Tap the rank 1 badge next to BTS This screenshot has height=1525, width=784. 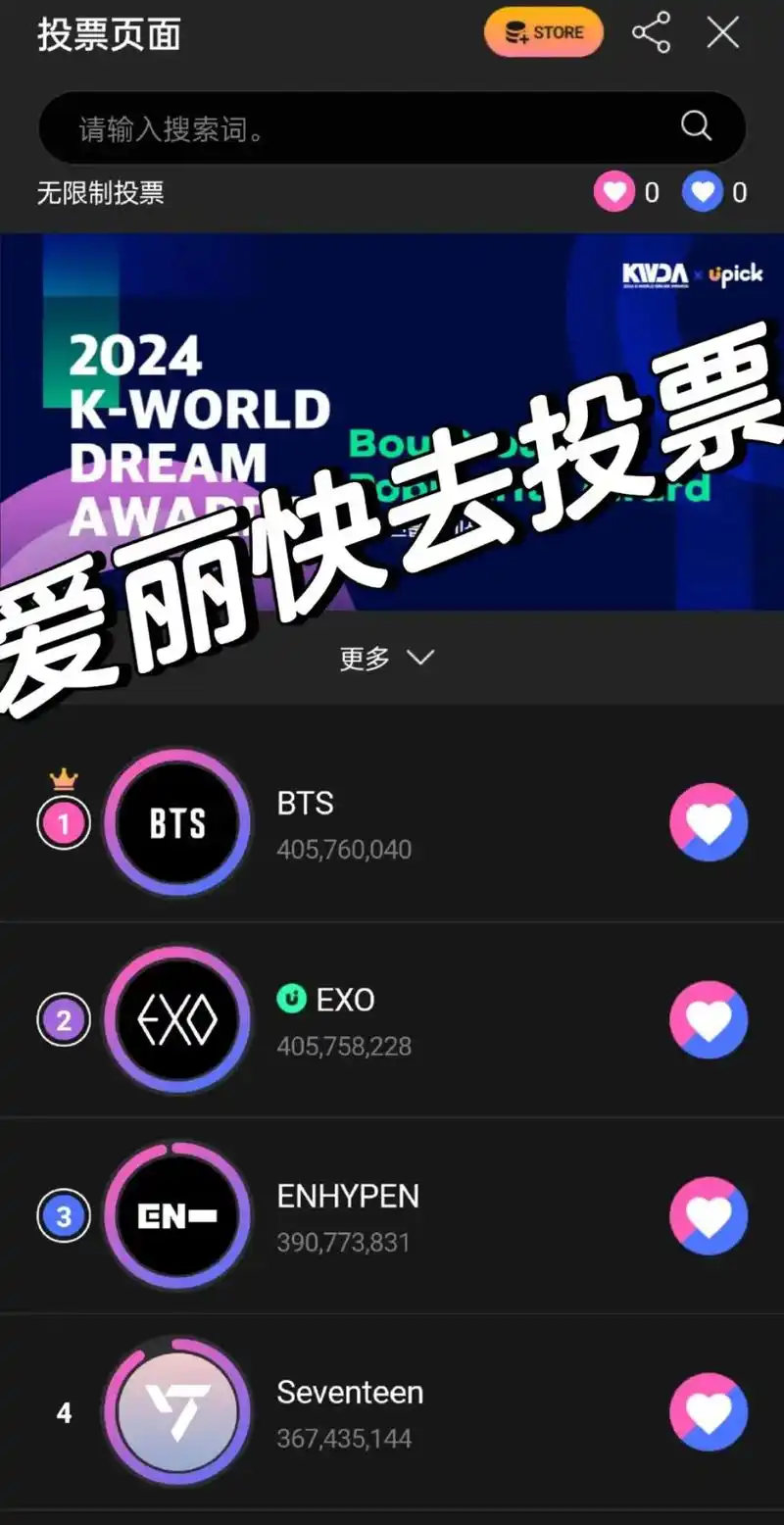click(x=64, y=823)
